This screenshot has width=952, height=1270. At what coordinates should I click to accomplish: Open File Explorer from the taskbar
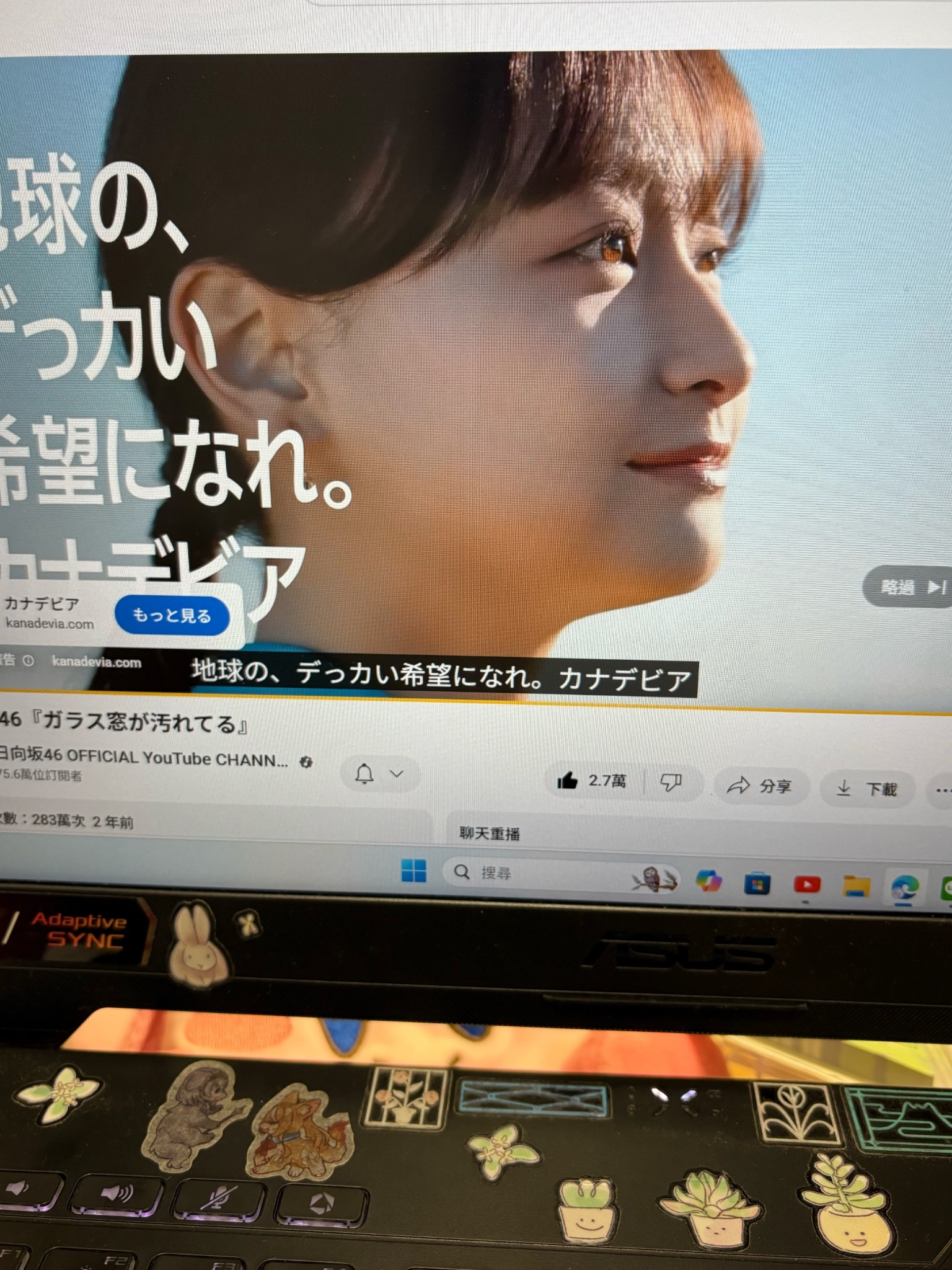tap(856, 887)
